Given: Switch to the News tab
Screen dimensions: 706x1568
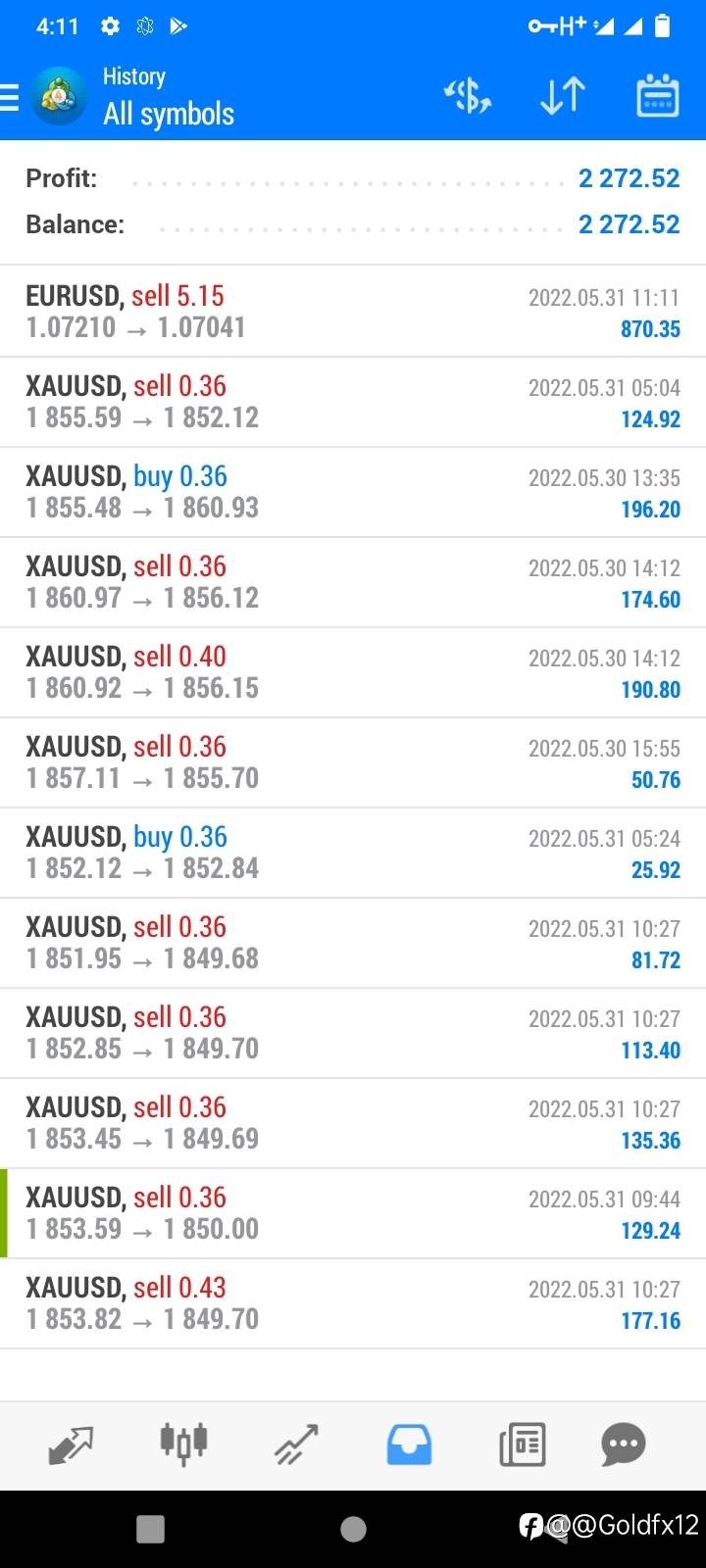Looking at the screenshot, I should [522, 1445].
